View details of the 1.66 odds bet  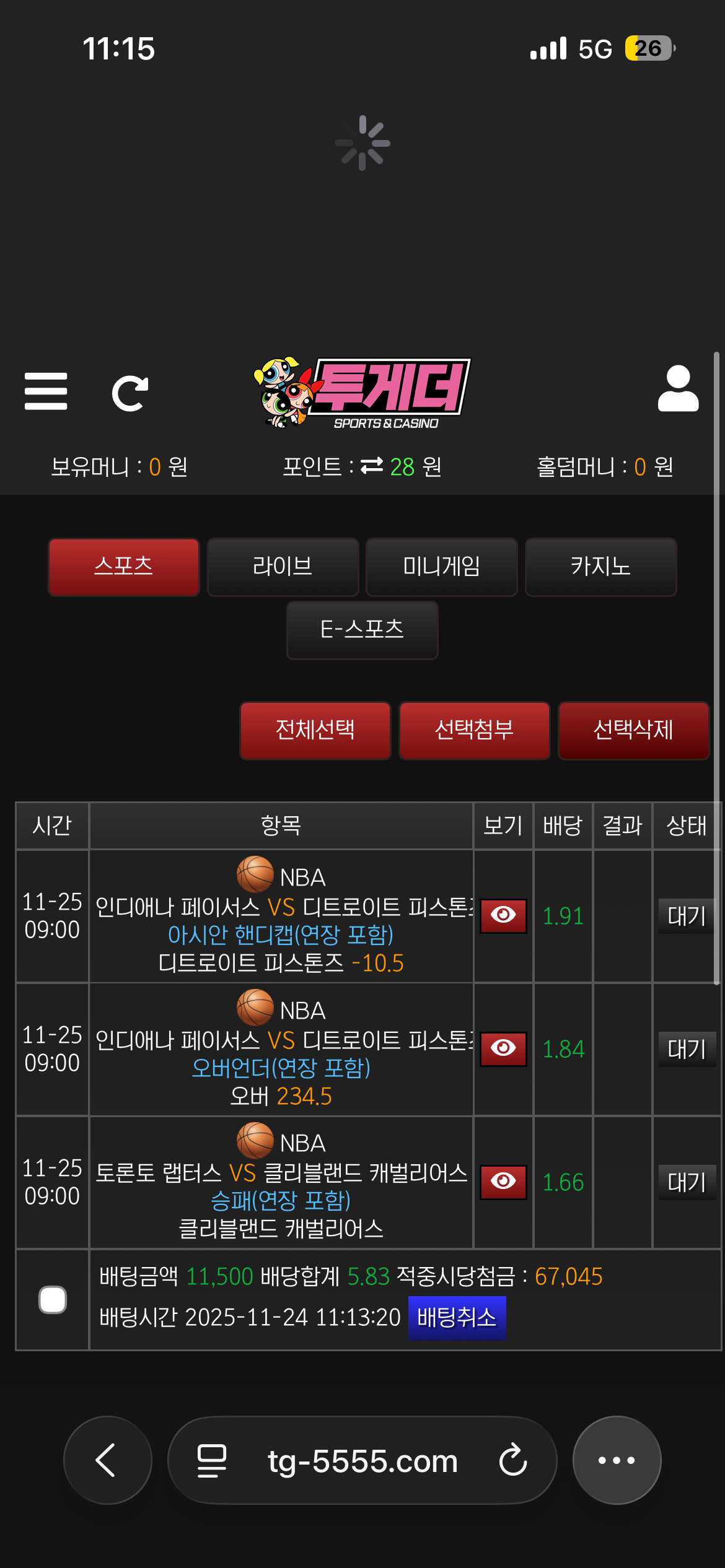[x=503, y=1182]
